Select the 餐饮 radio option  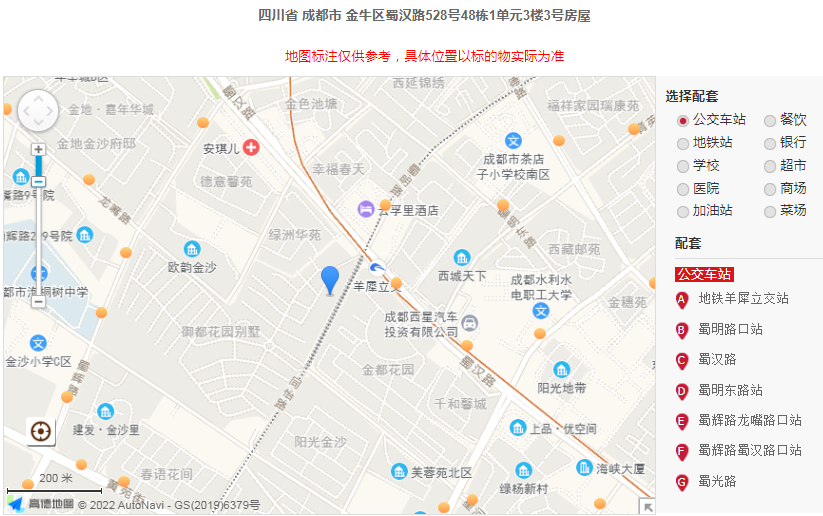[x=770, y=120]
